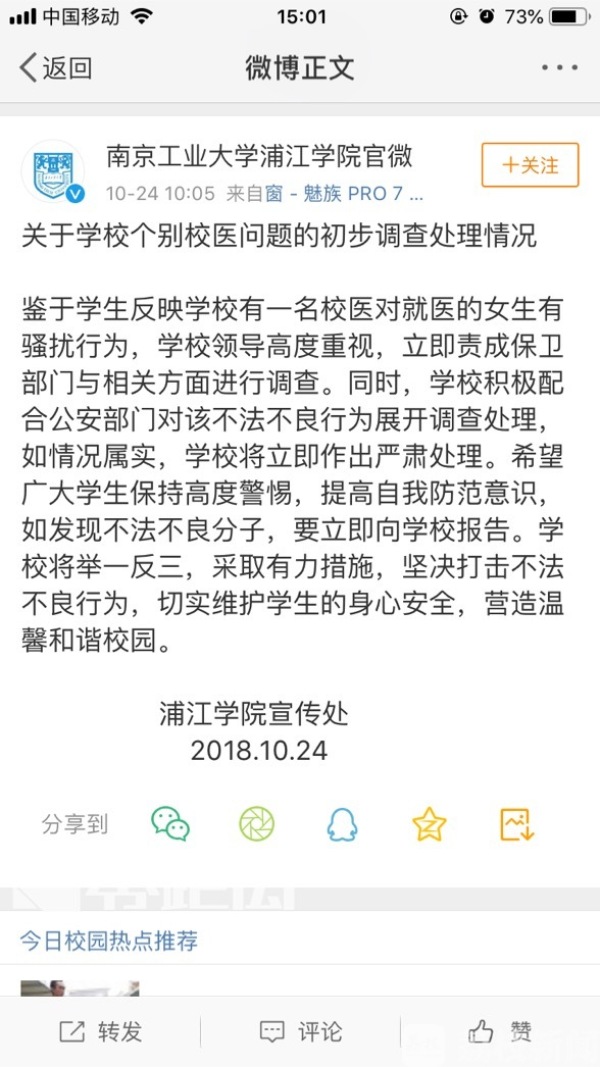
Task: Open the three-dot overflow menu
Action: (x=560, y=68)
